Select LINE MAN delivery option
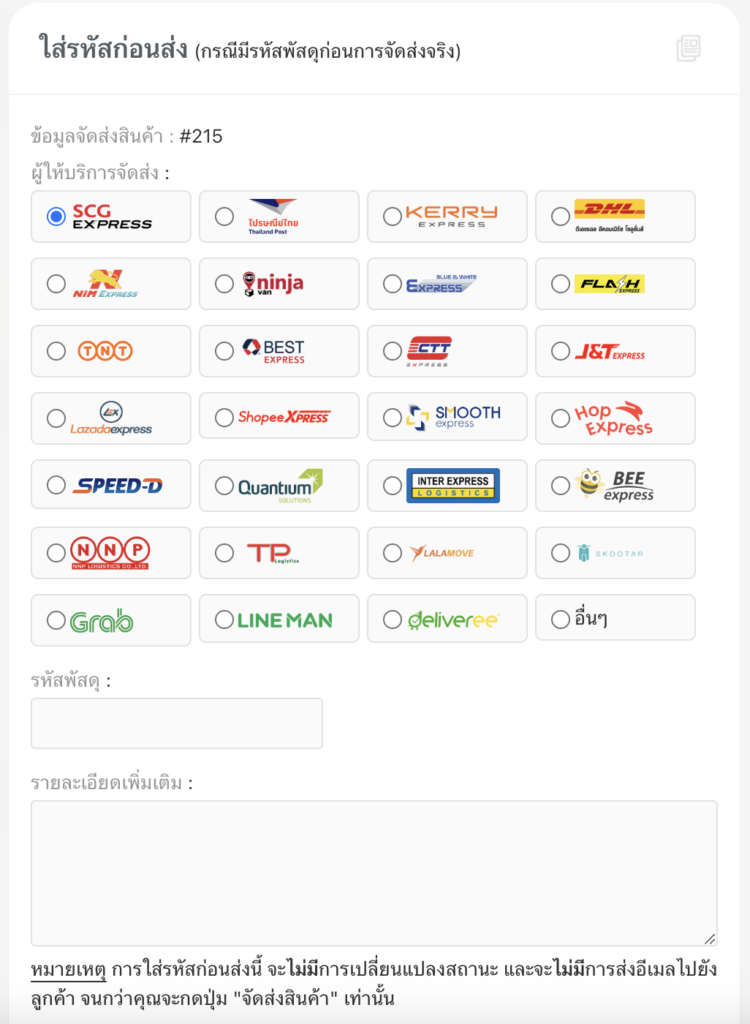The width and height of the screenshot is (750, 1024). [224, 620]
